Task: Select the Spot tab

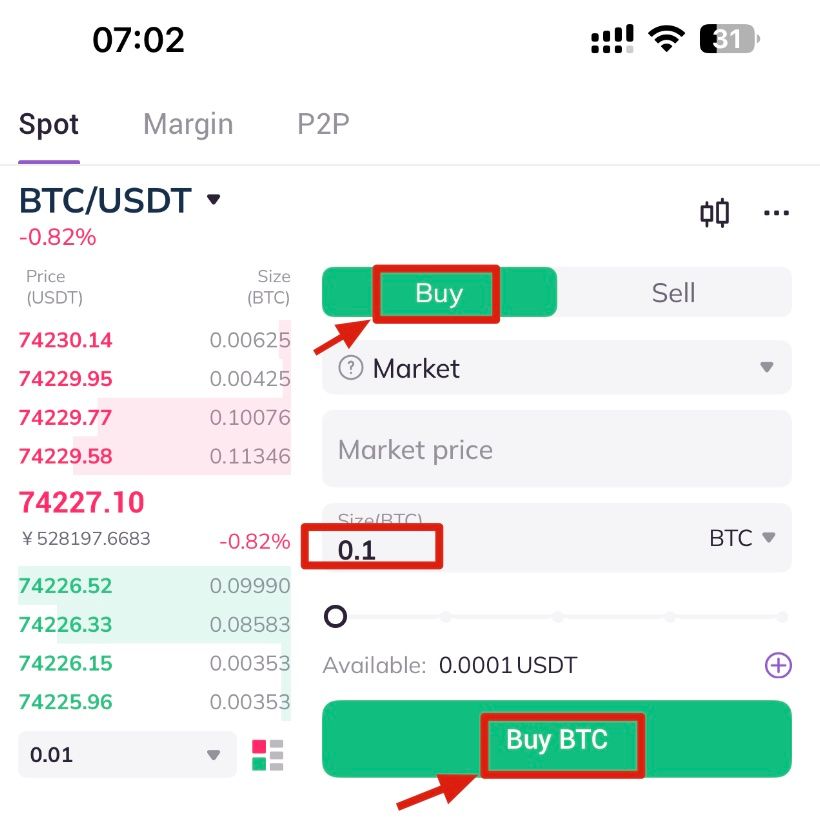Action: click(x=49, y=124)
